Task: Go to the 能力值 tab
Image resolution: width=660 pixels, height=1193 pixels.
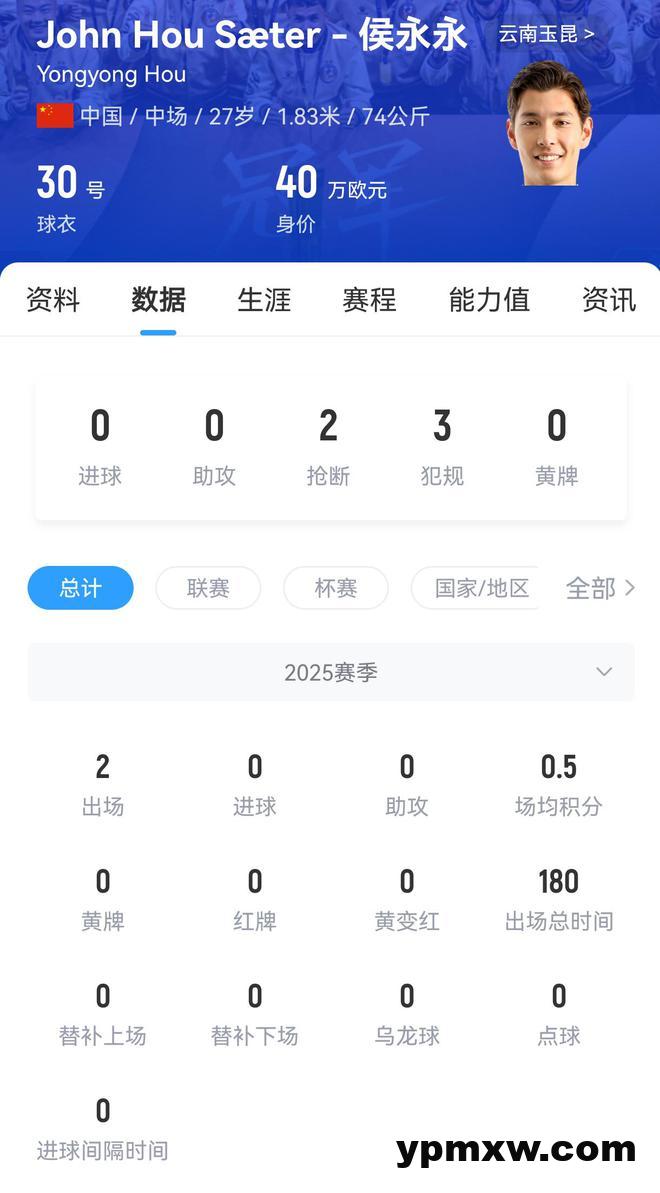Action: (x=489, y=299)
